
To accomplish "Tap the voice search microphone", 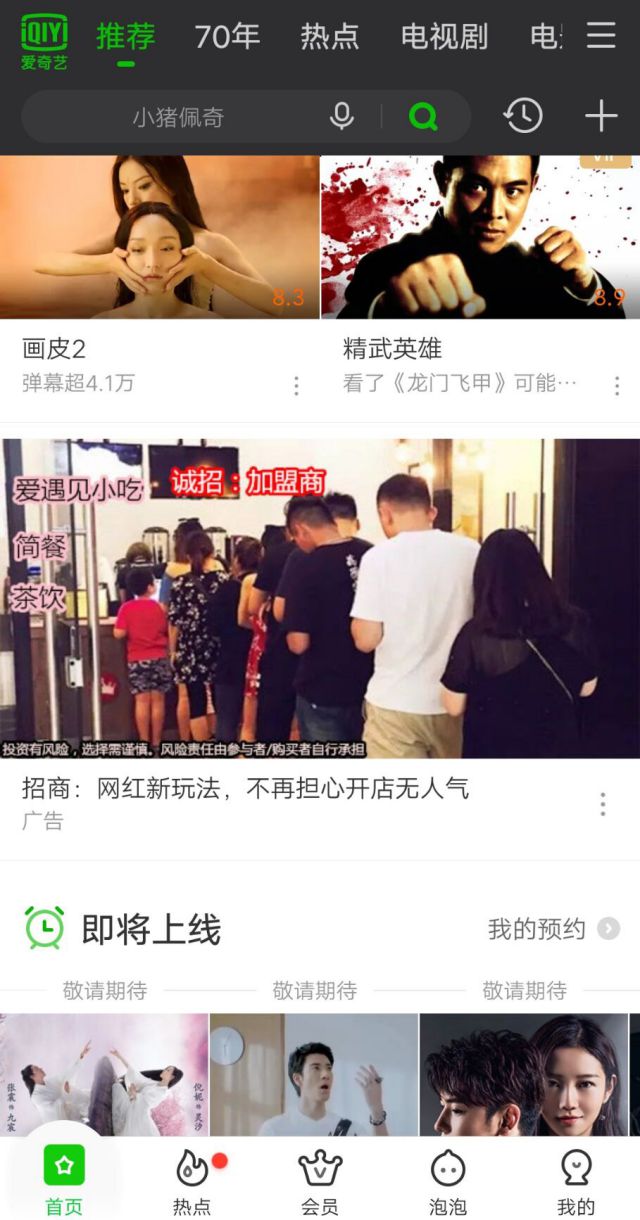I will tap(342, 117).
